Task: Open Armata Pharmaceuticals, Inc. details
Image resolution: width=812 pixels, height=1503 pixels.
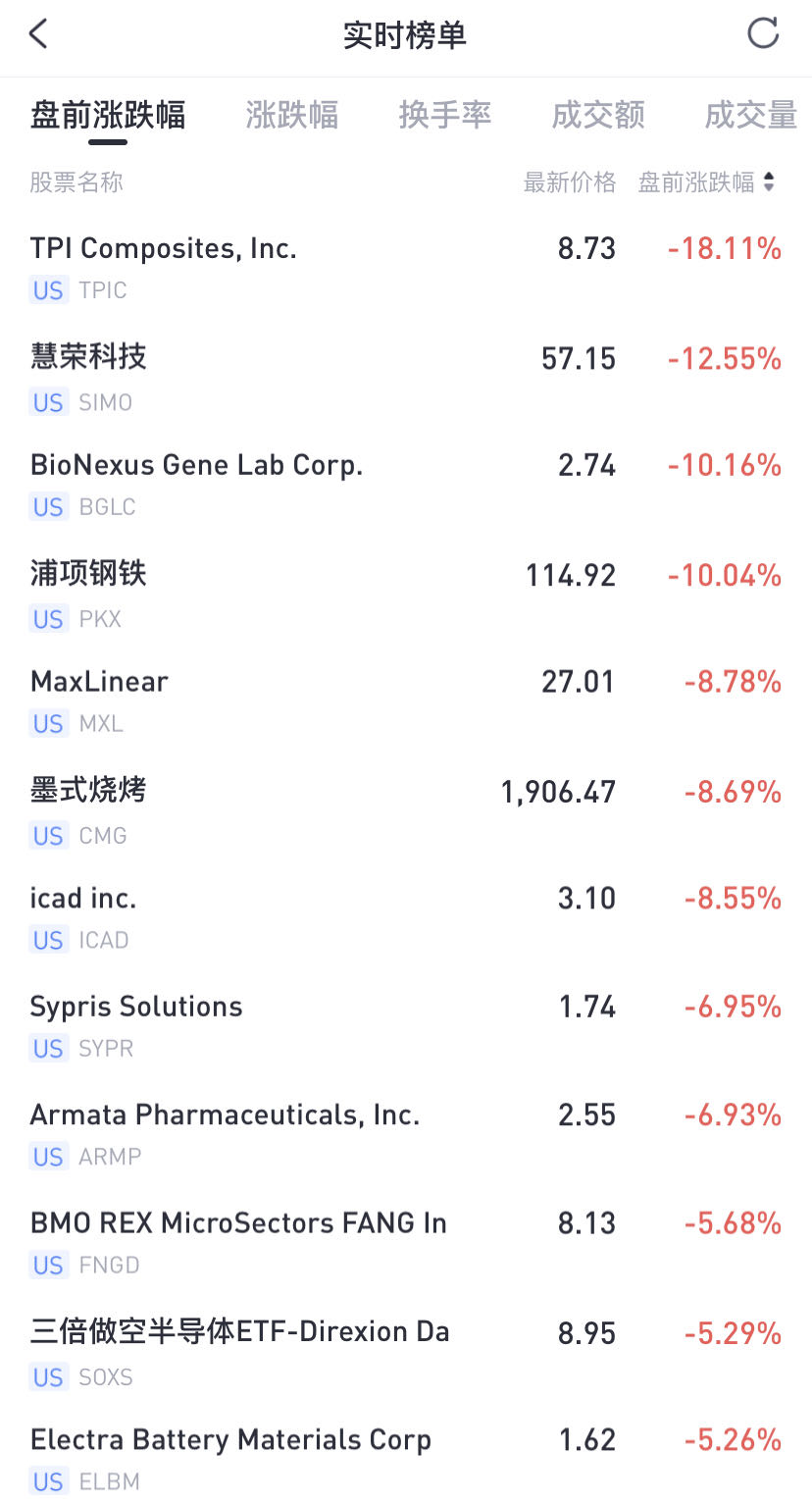Action: click(406, 1135)
